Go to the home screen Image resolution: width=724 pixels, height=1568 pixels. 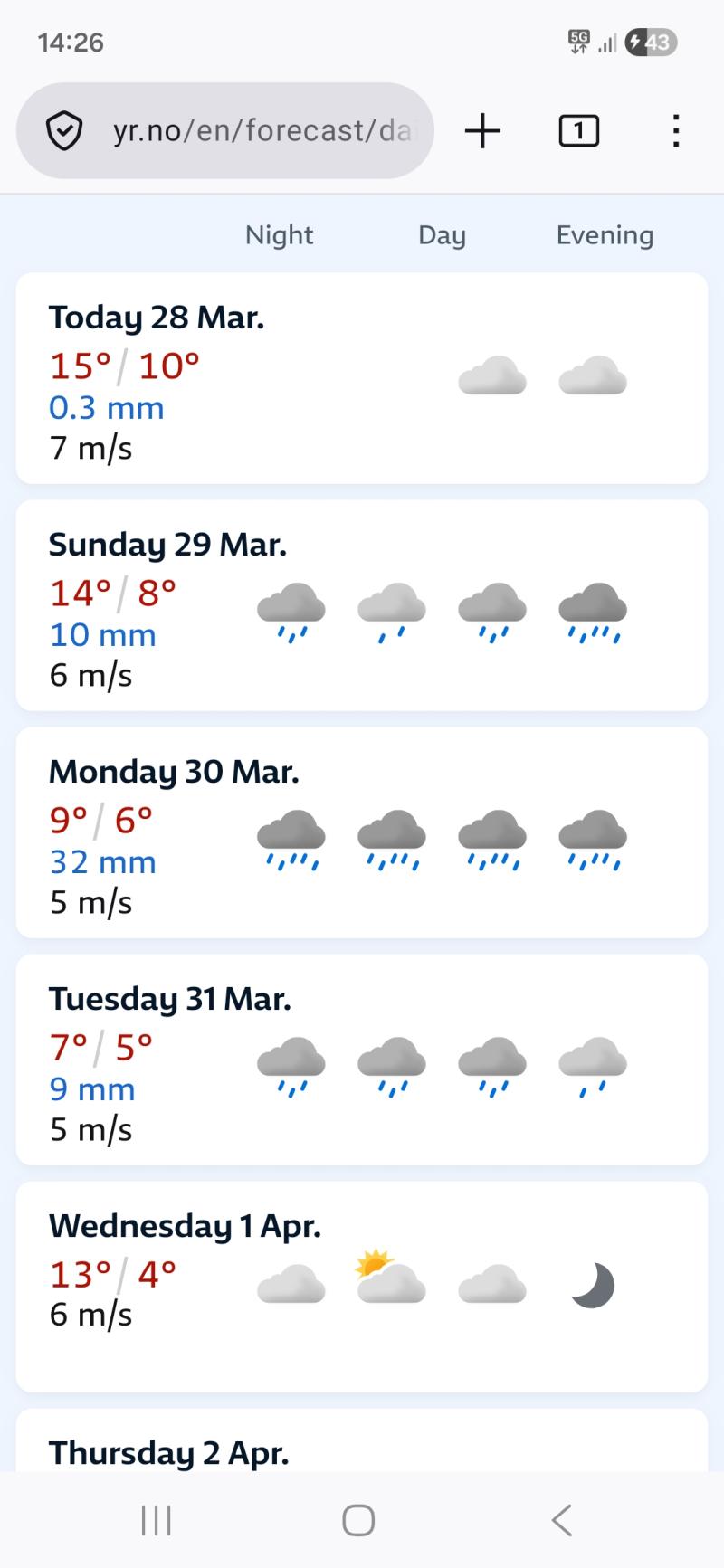(x=358, y=1520)
